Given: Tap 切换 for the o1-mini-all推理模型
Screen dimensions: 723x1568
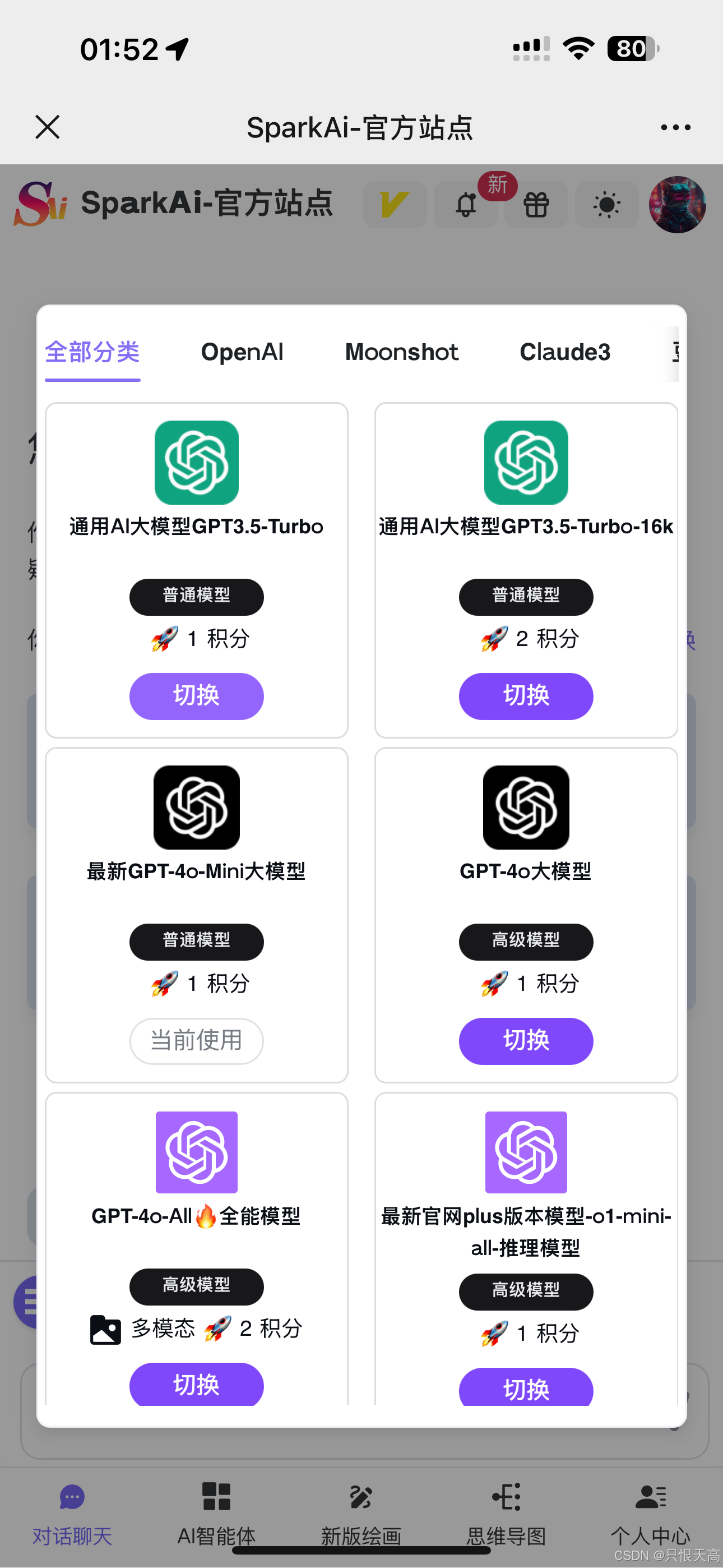Looking at the screenshot, I should 525,1387.
